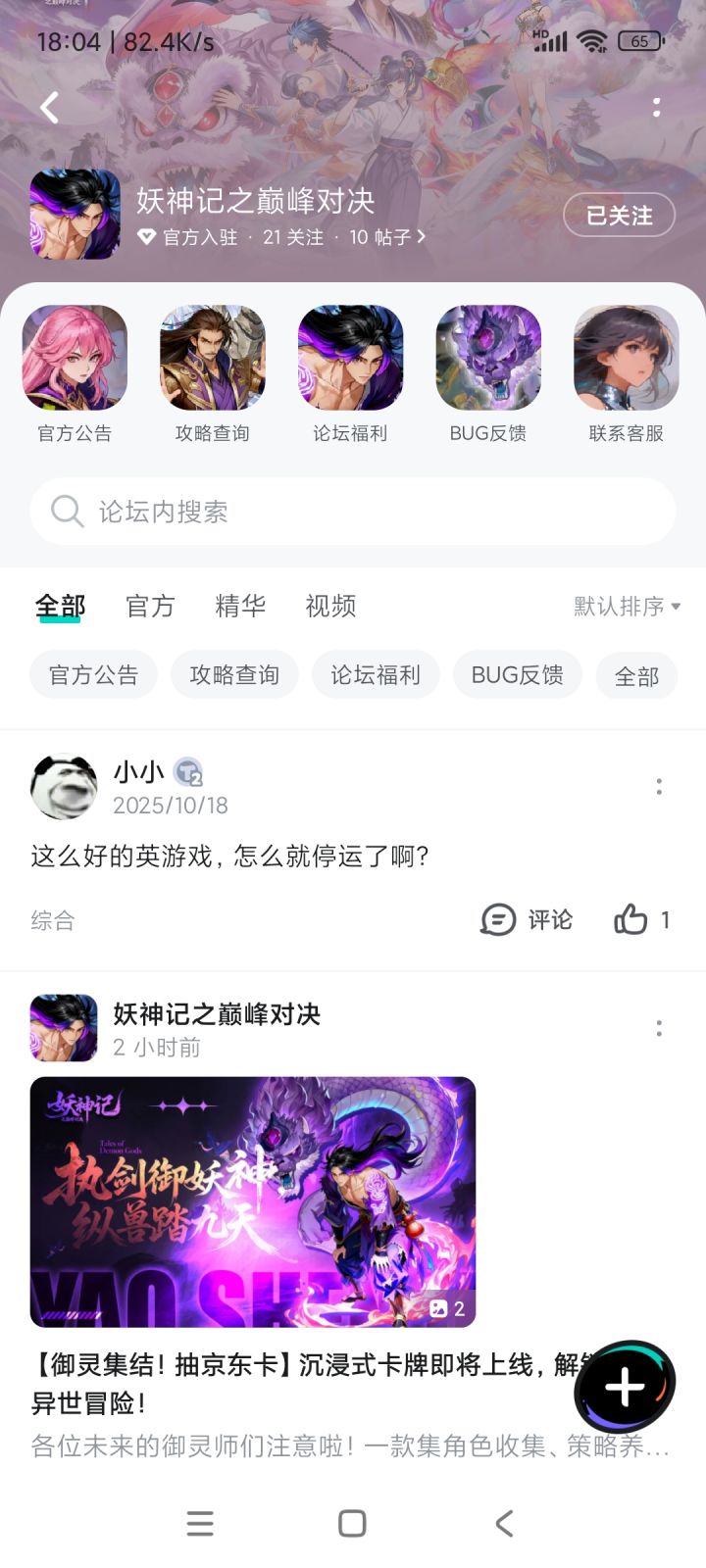The image size is (706, 1568).
Task: Tap the back arrow at top left
Action: point(49,106)
